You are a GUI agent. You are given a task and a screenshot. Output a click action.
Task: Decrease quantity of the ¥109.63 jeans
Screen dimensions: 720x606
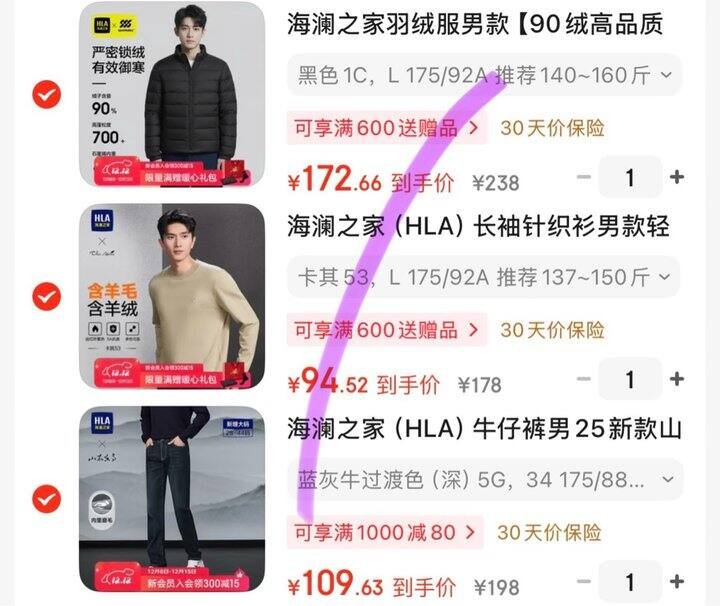coord(584,582)
